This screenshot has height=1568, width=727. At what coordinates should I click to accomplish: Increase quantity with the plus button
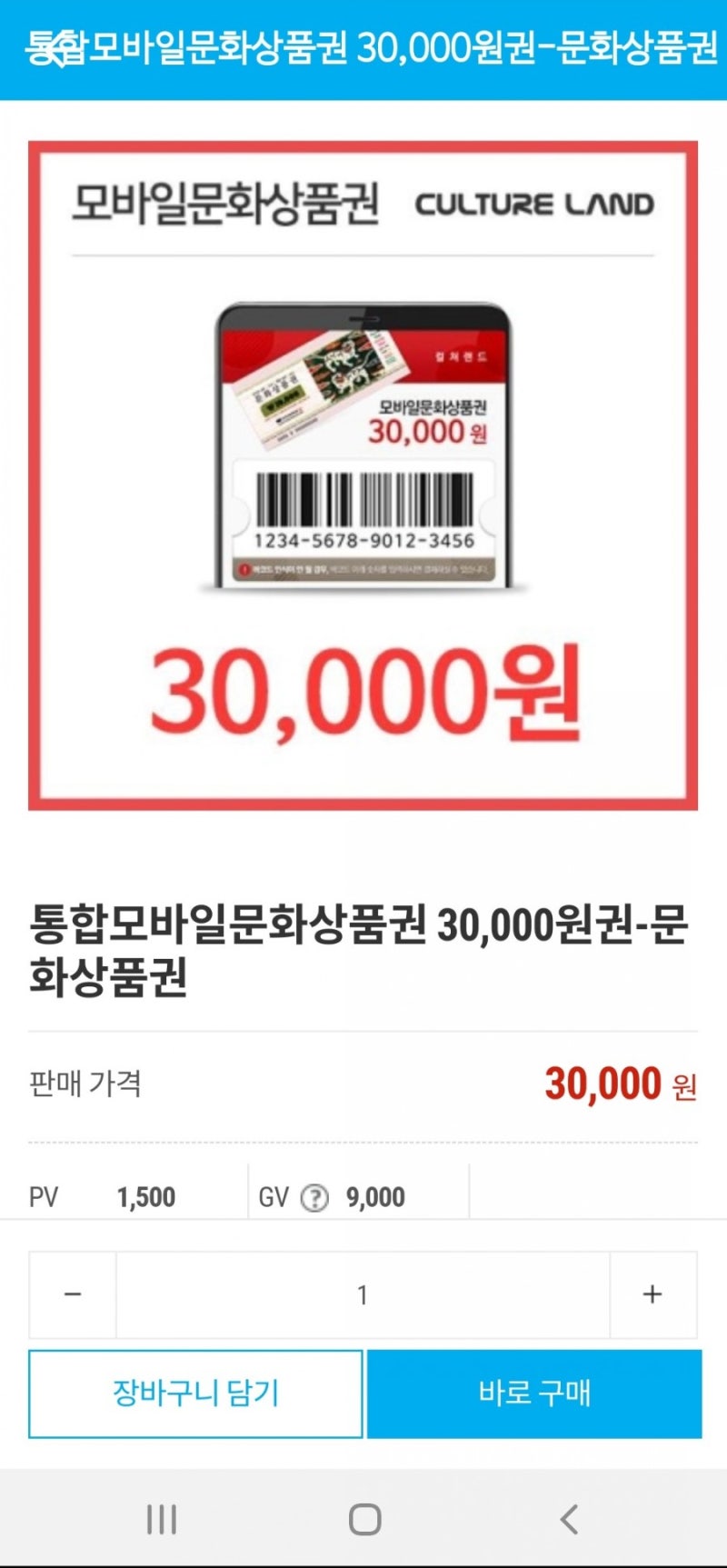point(652,1294)
